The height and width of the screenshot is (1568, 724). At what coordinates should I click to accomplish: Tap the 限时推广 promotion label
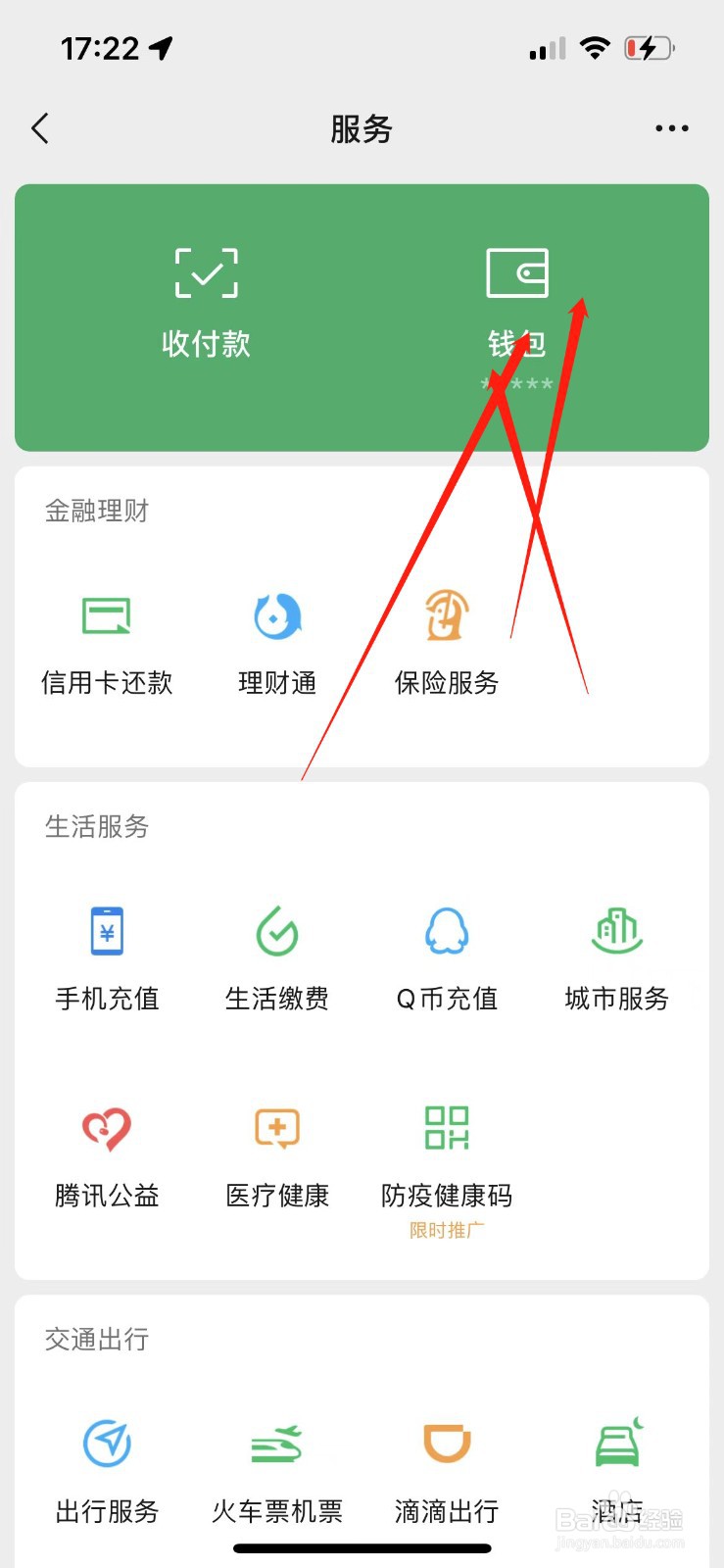(446, 1229)
